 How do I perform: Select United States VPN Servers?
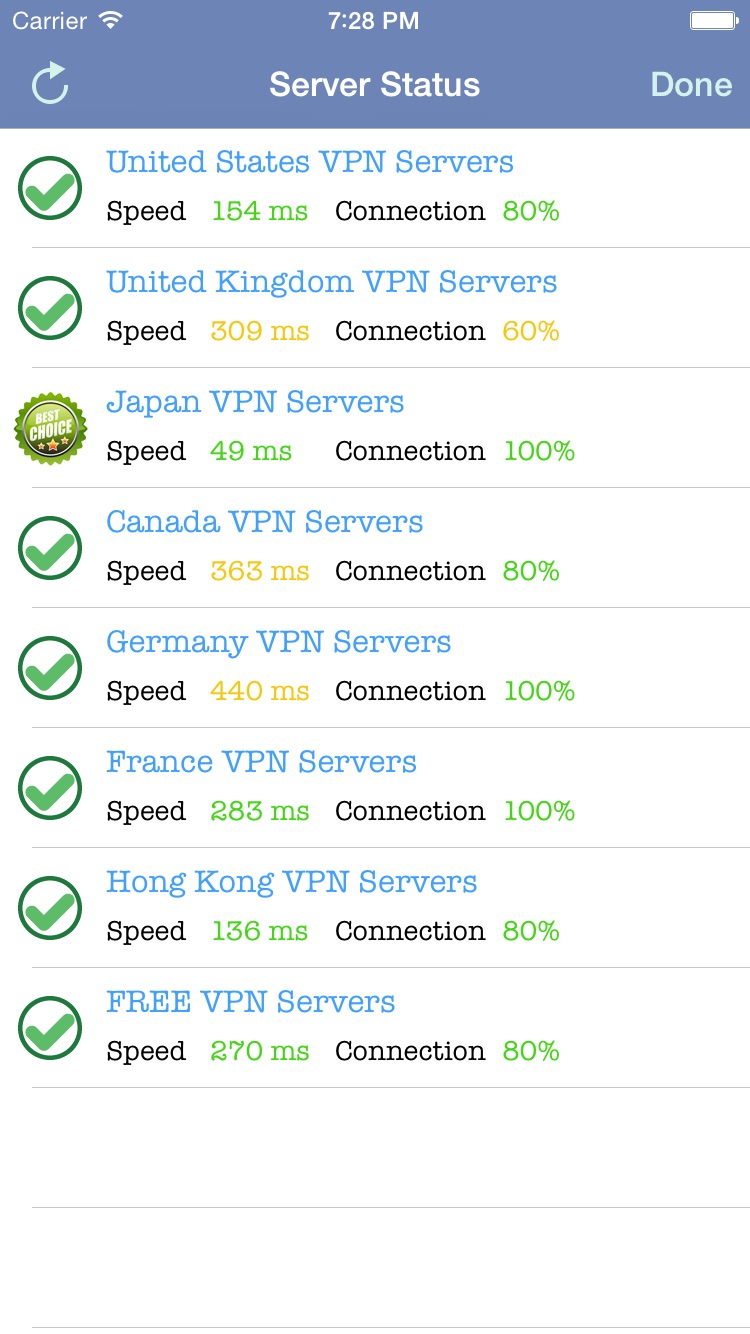click(x=375, y=188)
